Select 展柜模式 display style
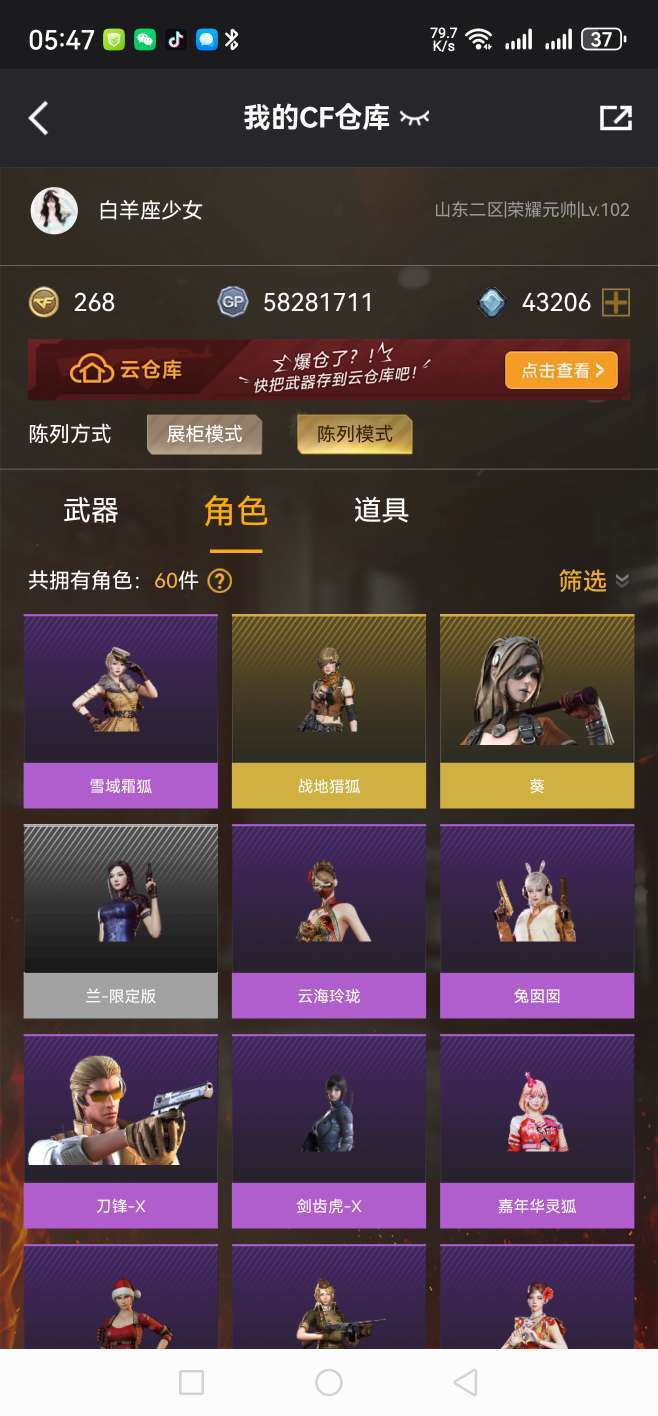Image resolution: width=658 pixels, height=1416 pixels. [x=204, y=434]
